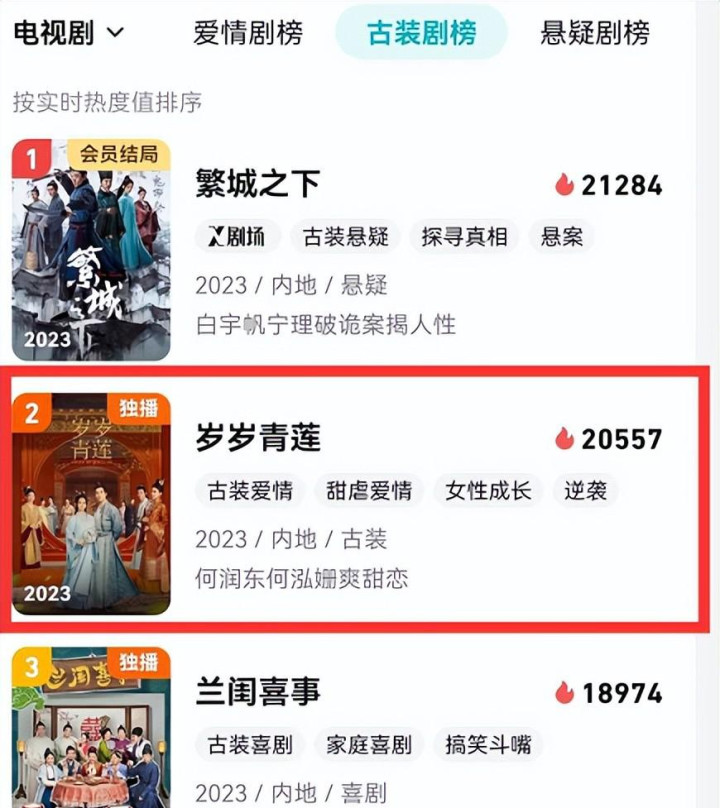Open the 家庭喜剧 tag

point(369,745)
